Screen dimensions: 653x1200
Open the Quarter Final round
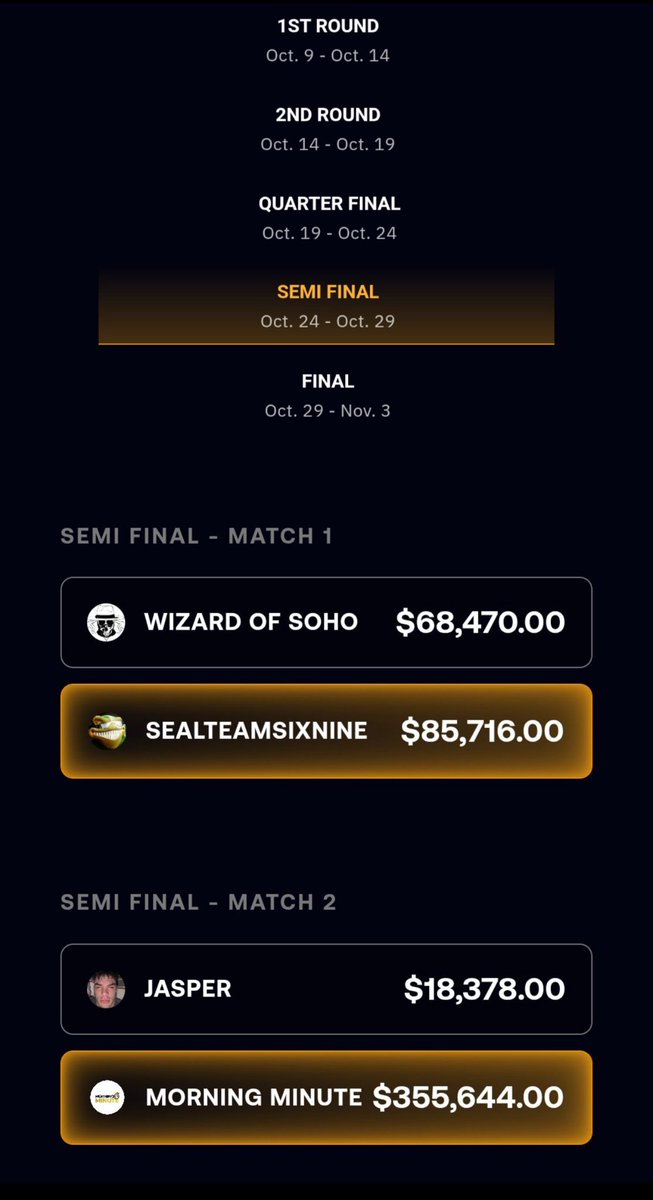click(327, 217)
